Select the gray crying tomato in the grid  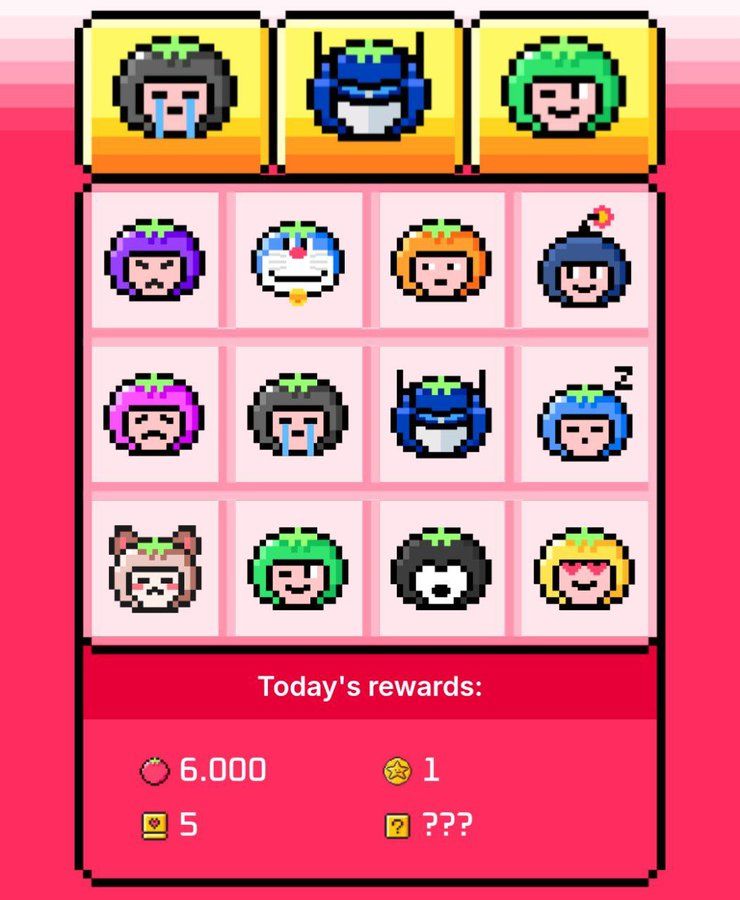tap(298, 415)
